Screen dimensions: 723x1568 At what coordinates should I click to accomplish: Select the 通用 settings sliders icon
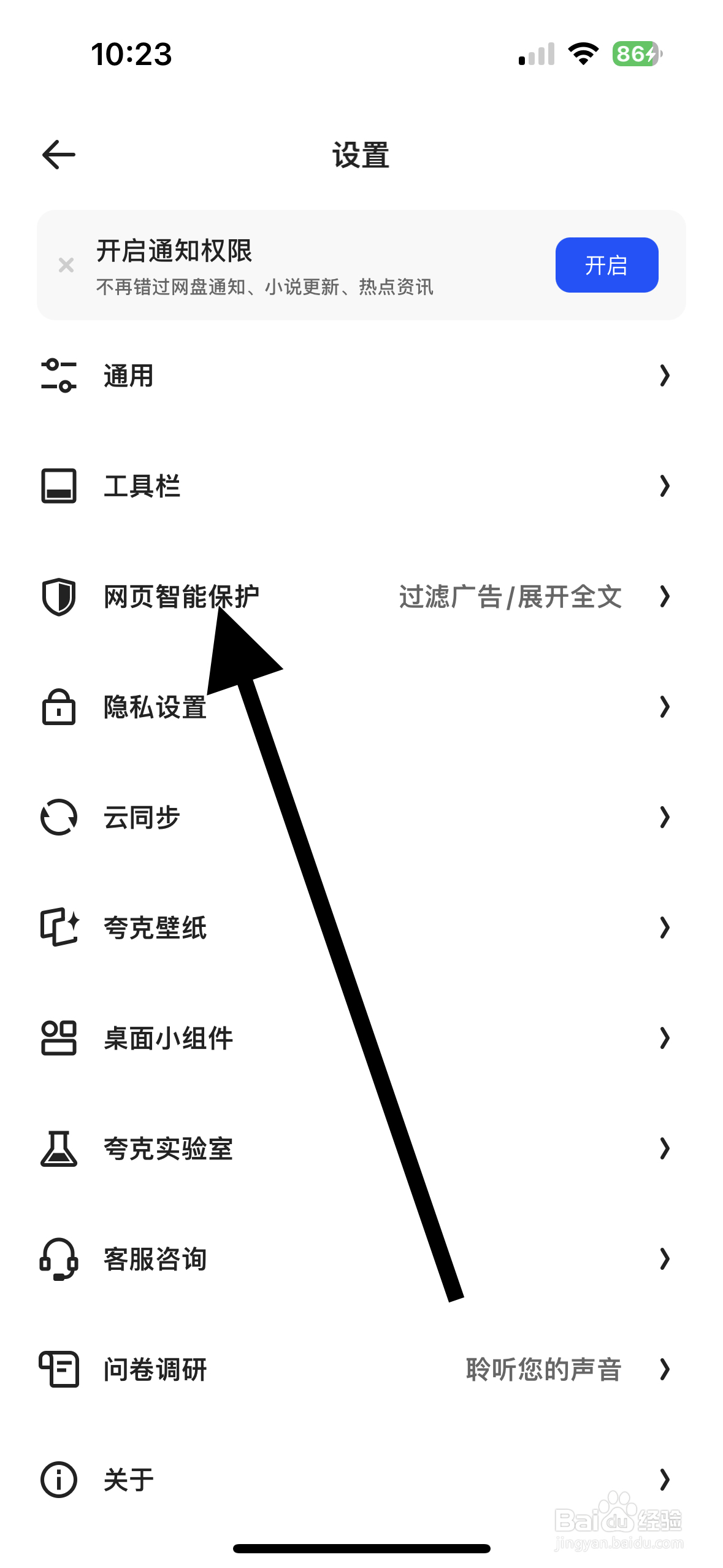tap(58, 375)
